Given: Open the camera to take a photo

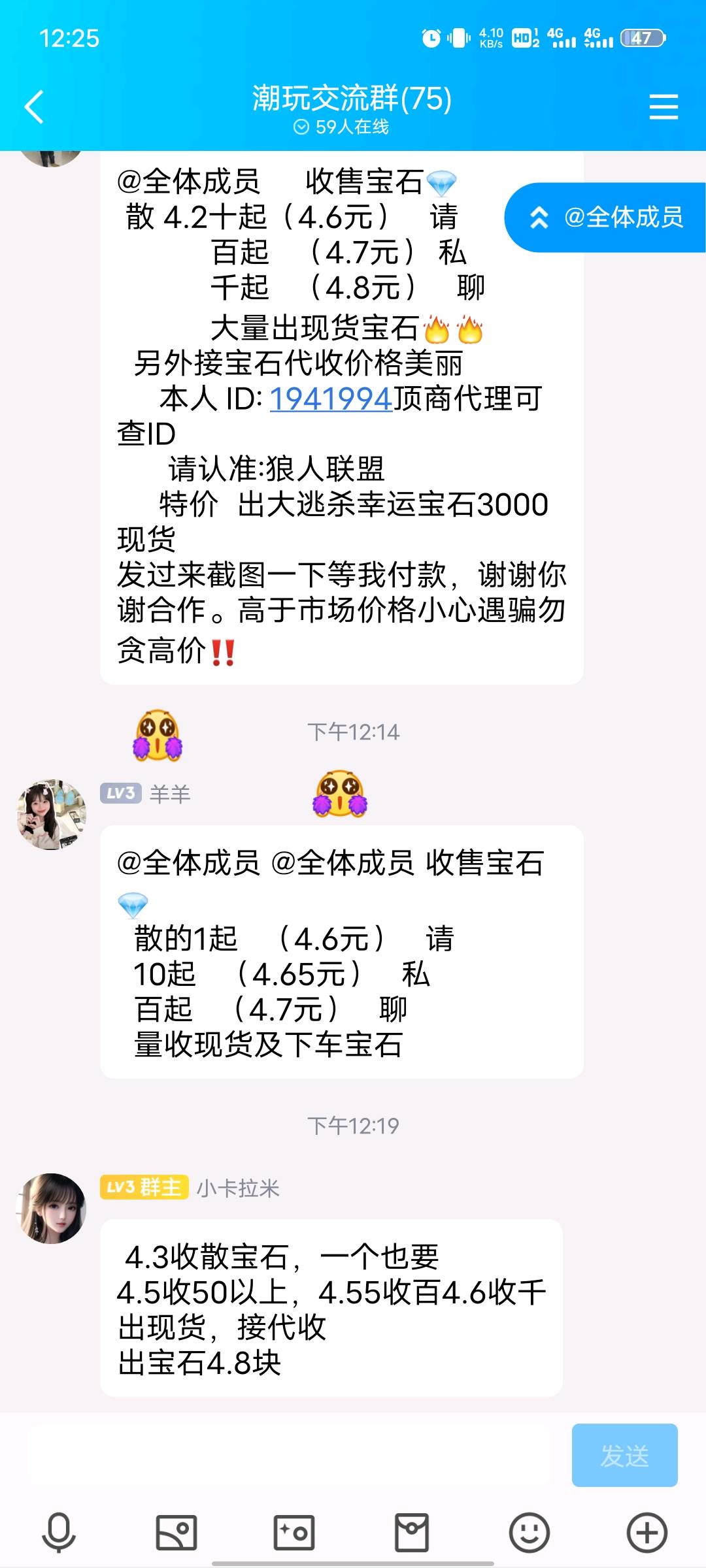Looking at the screenshot, I should tap(294, 1532).
